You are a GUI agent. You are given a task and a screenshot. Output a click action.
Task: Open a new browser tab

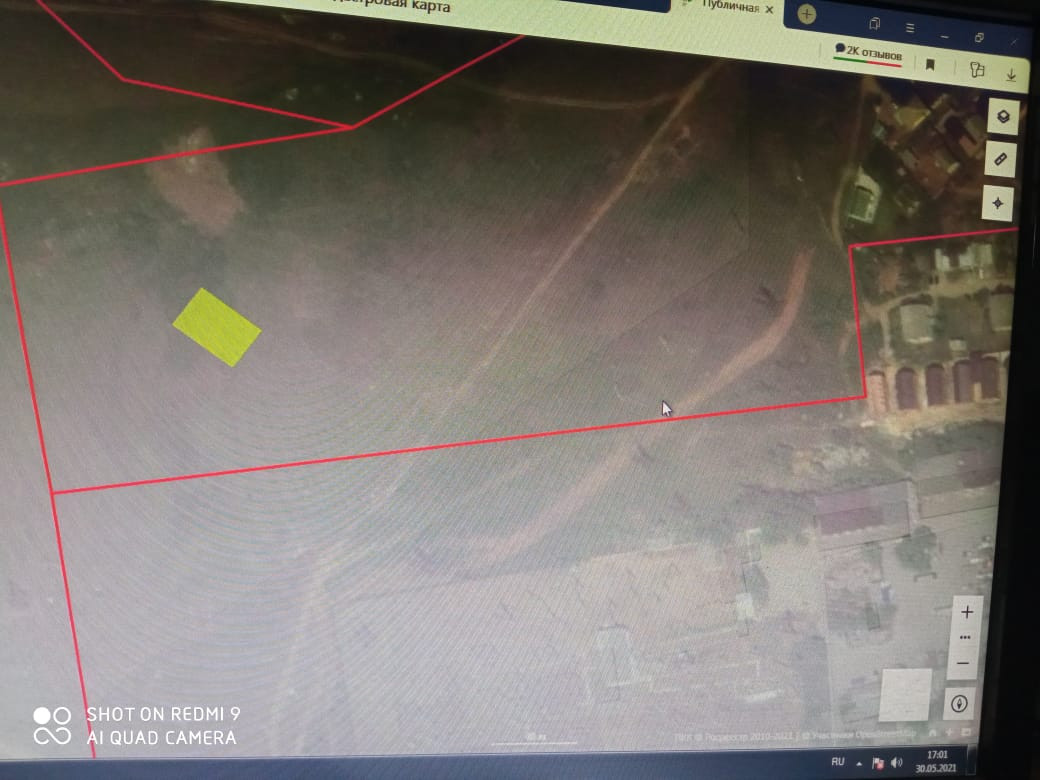tap(806, 14)
